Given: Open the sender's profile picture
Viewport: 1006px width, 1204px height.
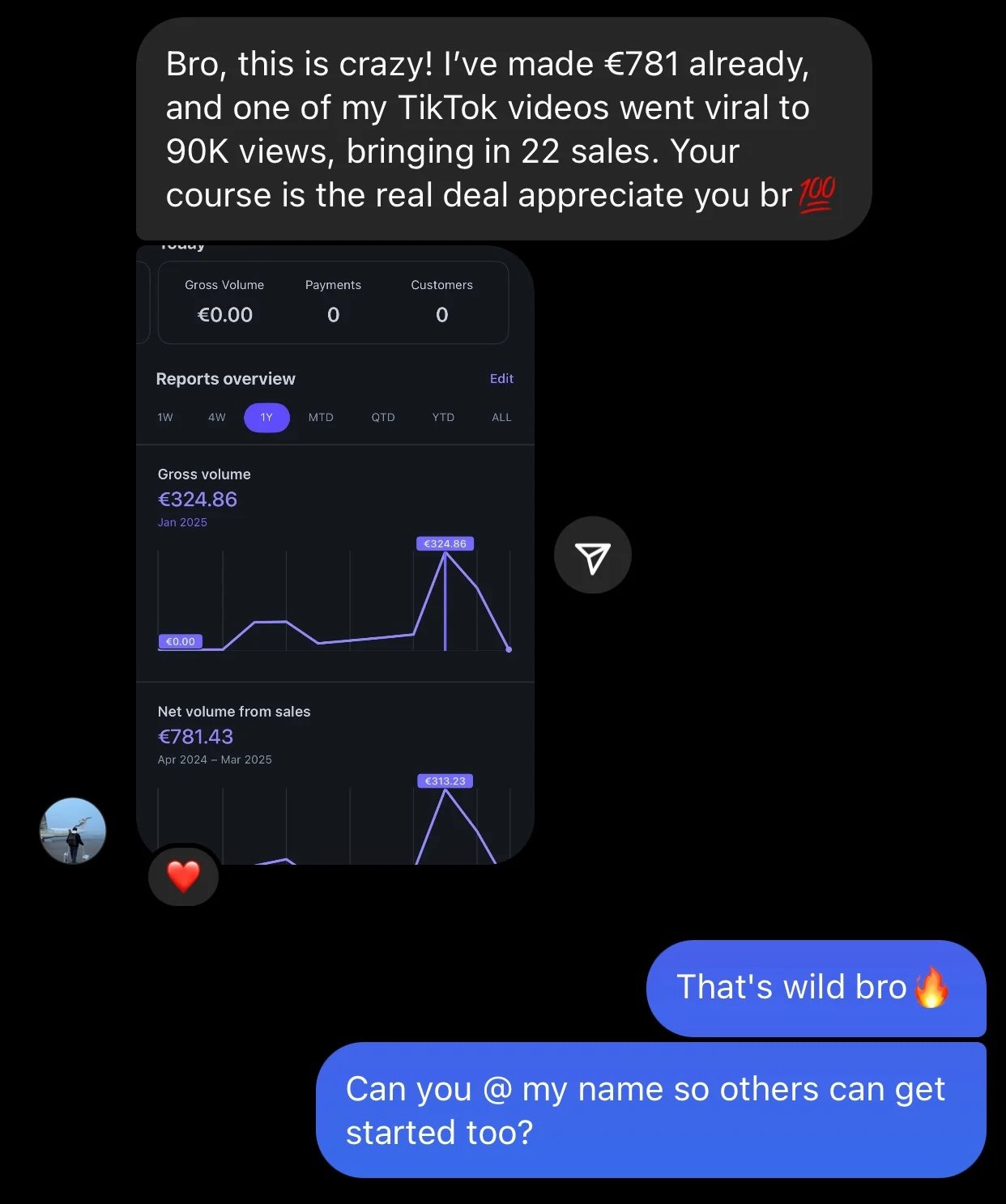Looking at the screenshot, I should coord(73,831).
